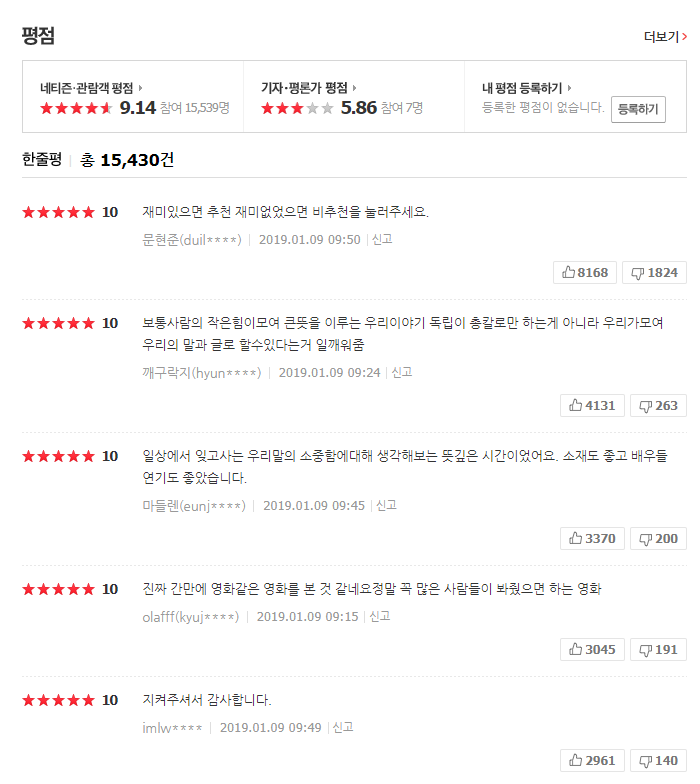Report 마들렌's review via 신고
The image size is (700, 784).
(386, 505)
